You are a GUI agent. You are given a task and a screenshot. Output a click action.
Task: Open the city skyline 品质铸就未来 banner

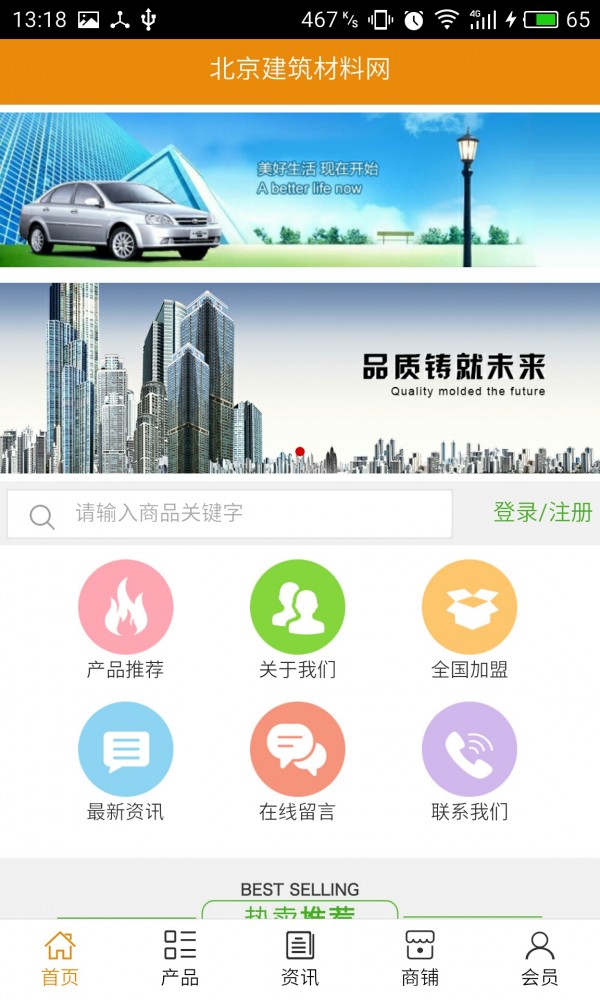coord(300,378)
